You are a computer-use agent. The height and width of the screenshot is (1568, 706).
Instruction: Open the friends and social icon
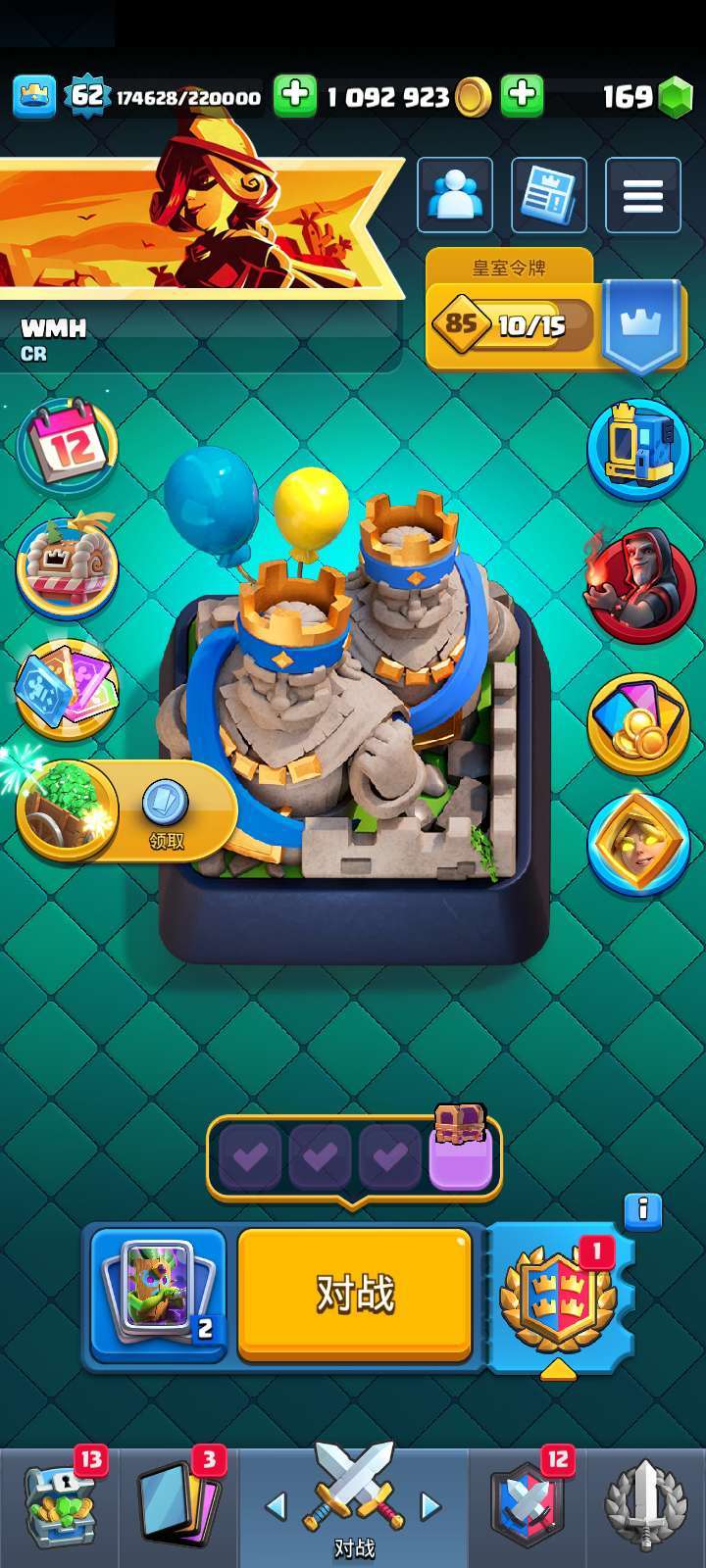[x=454, y=196]
